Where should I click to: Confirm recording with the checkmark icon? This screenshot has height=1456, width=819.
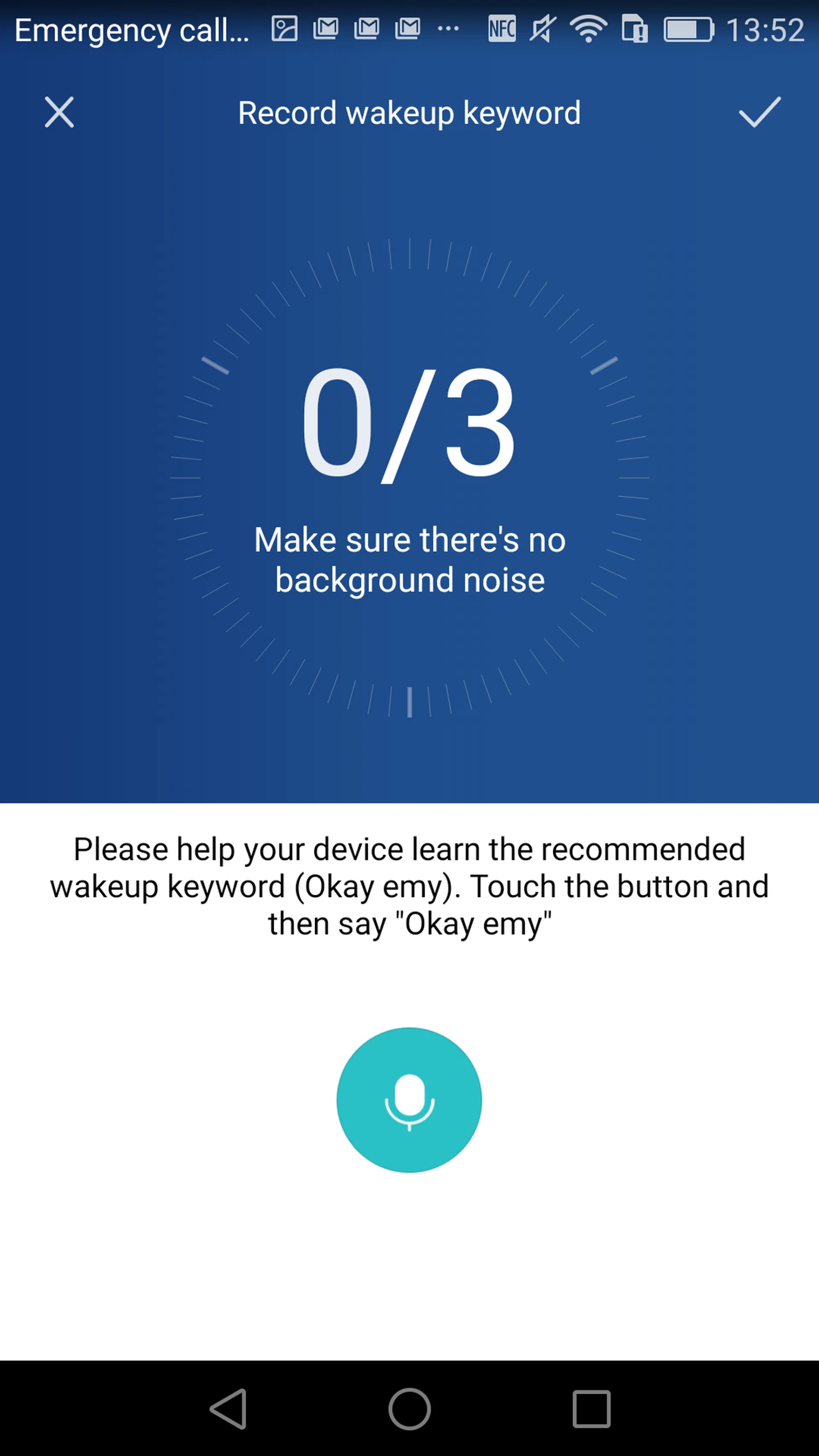pos(760,112)
